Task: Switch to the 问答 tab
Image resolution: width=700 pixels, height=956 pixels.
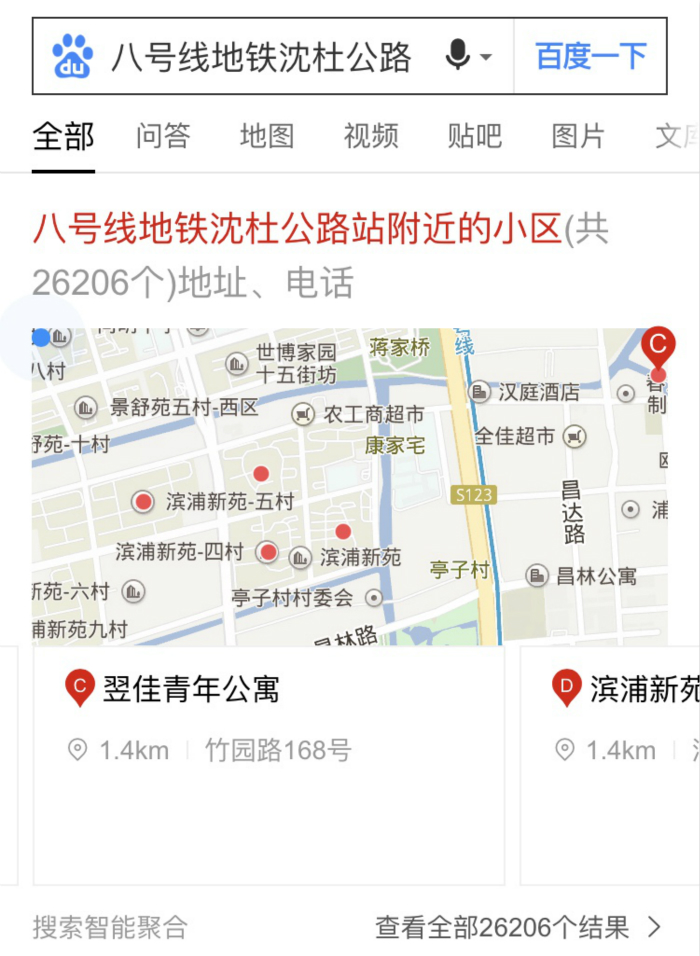Action: [x=163, y=136]
